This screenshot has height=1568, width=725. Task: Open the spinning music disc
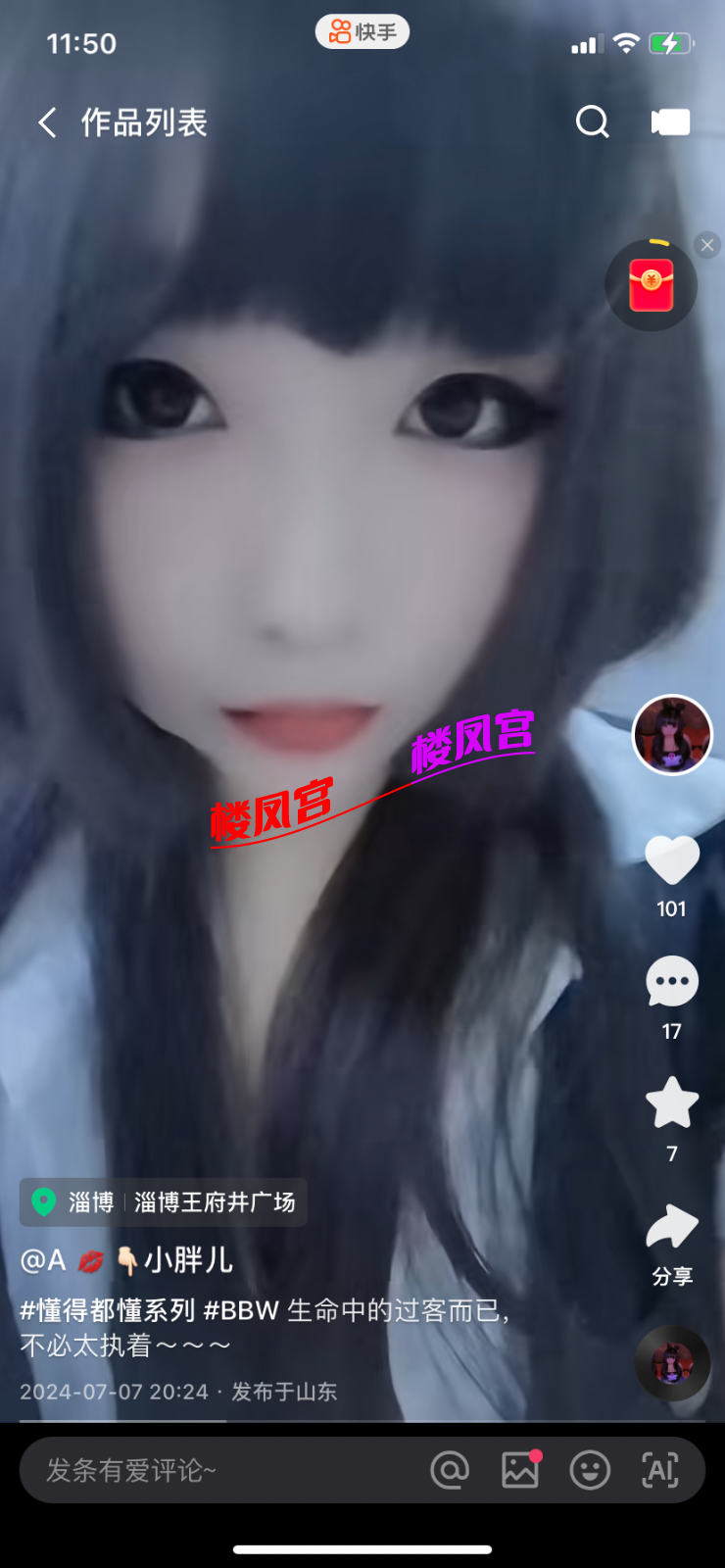point(672,1363)
